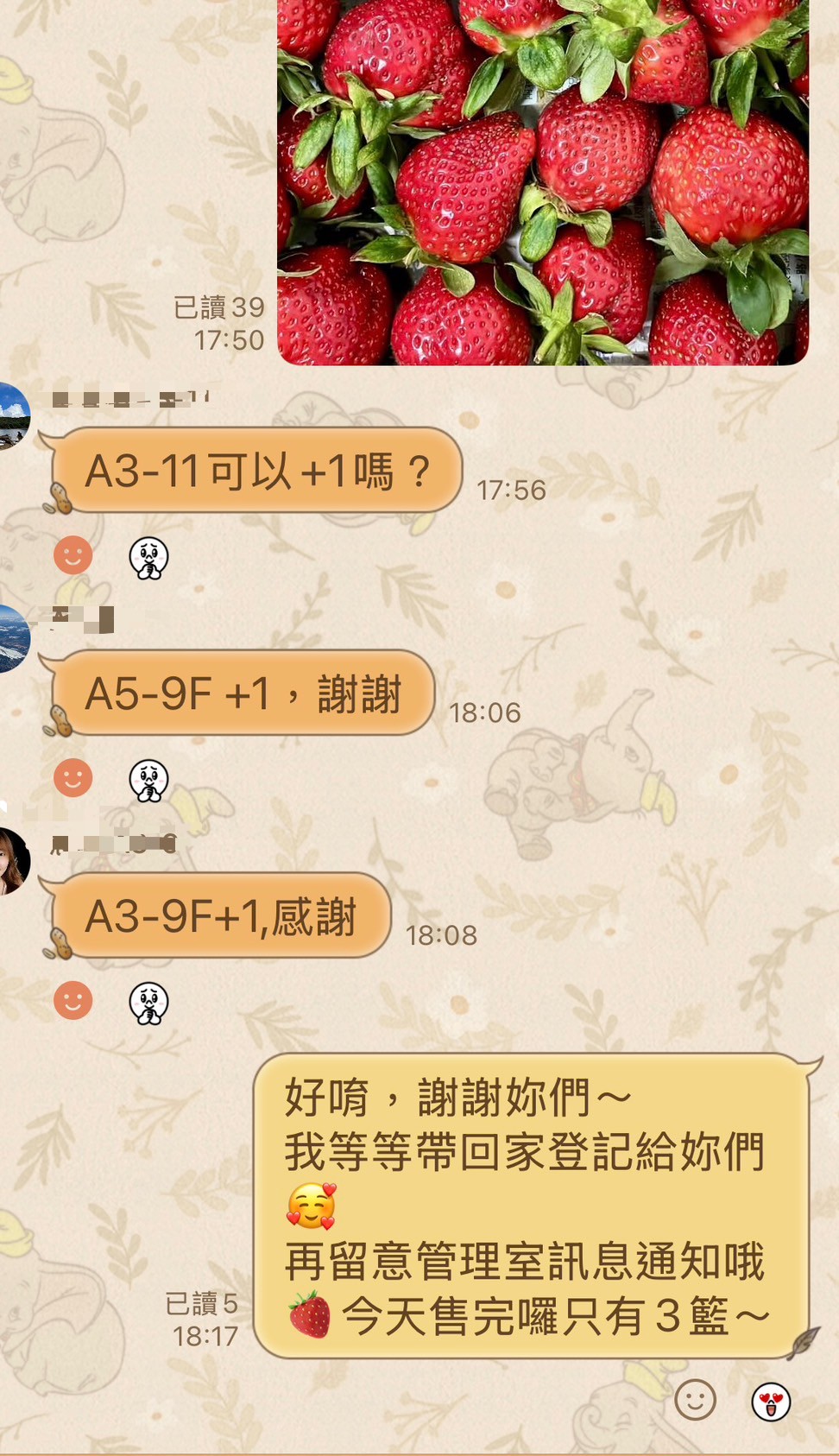This screenshot has width=839, height=1456.
Task: Open profile of sender of A3-11 message
Action: point(13,416)
